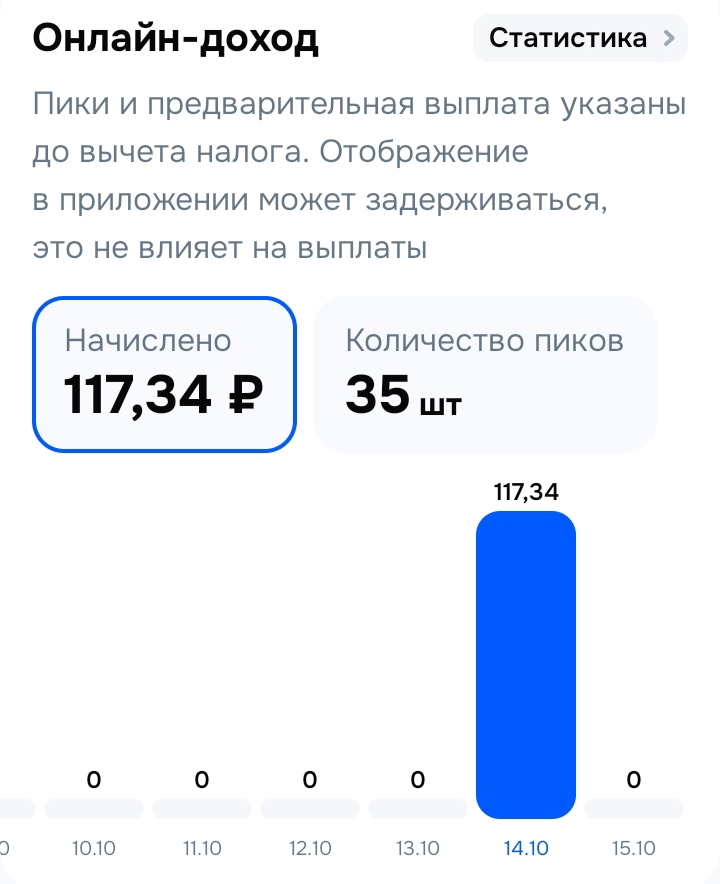Select the 11.10 bar in chart

[202, 808]
